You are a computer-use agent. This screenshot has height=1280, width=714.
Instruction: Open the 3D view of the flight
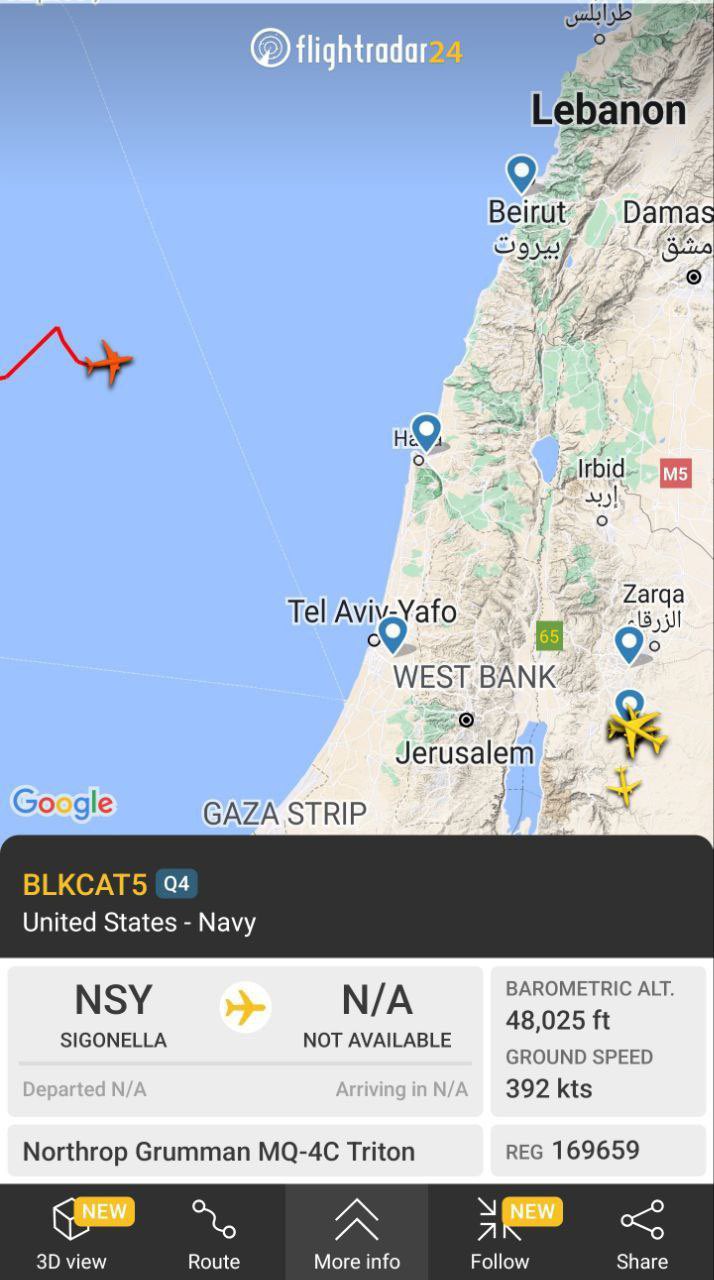(71, 1233)
